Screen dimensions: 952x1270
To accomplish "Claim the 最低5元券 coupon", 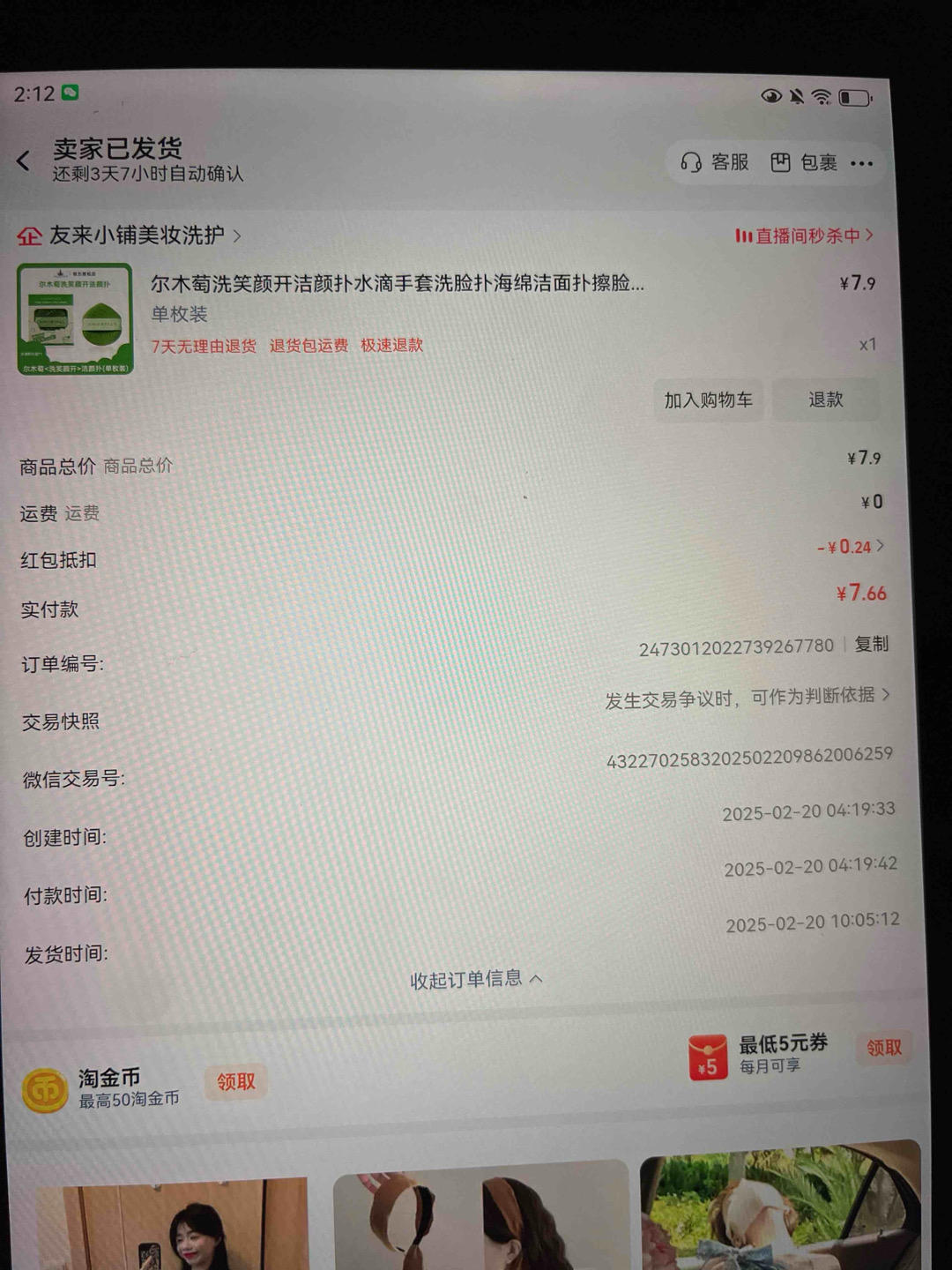I will click(883, 1047).
